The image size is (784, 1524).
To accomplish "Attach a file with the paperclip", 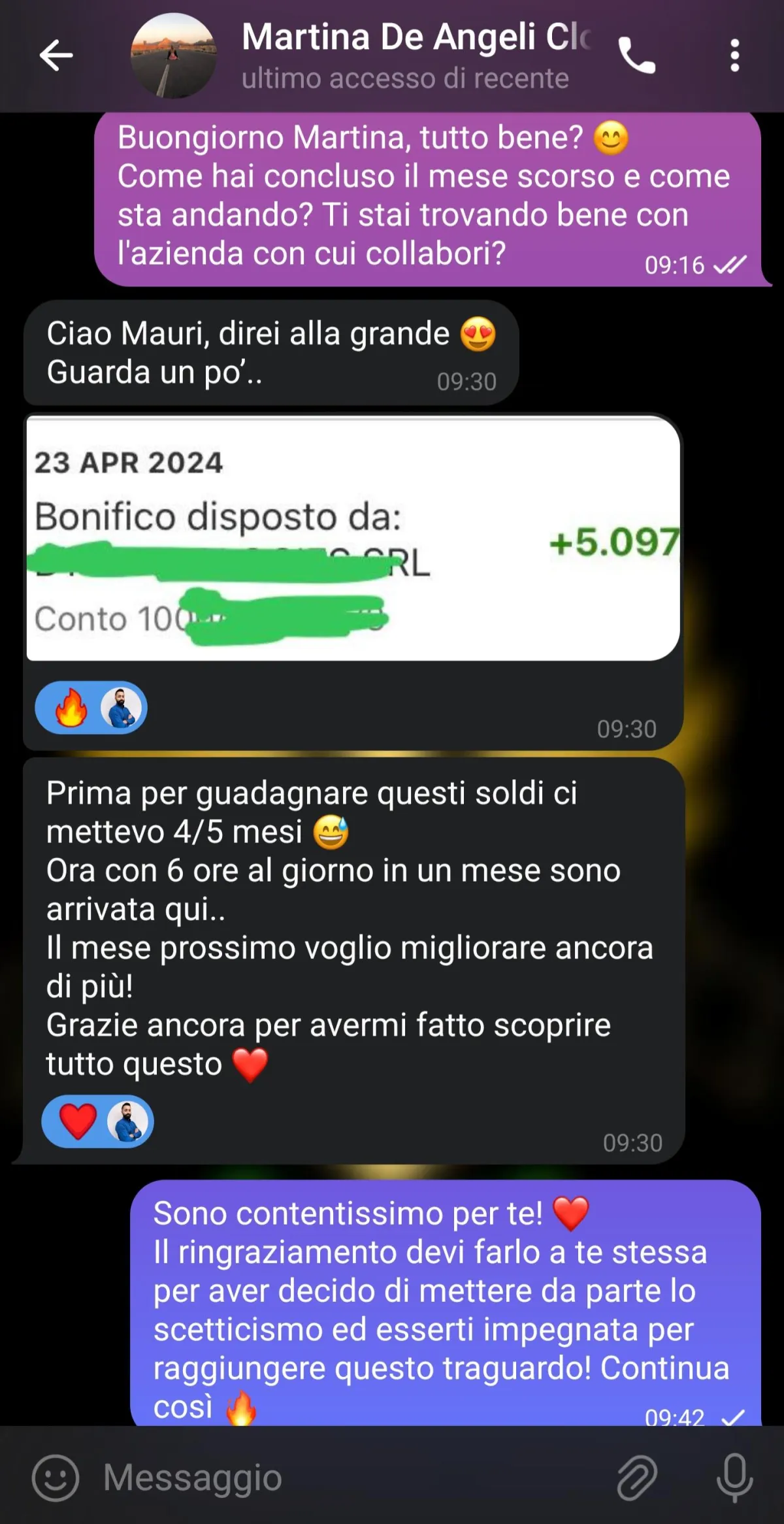I will click(637, 1478).
